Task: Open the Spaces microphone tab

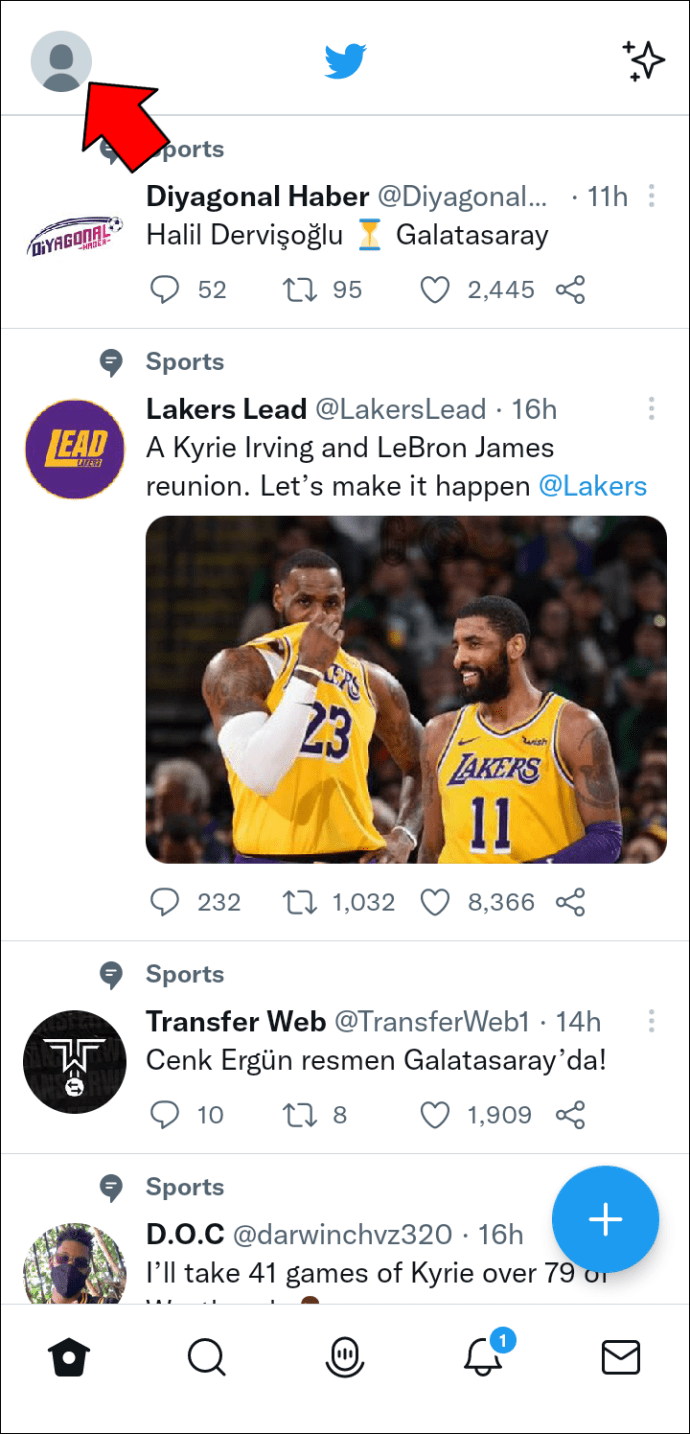Action: (x=345, y=1357)
